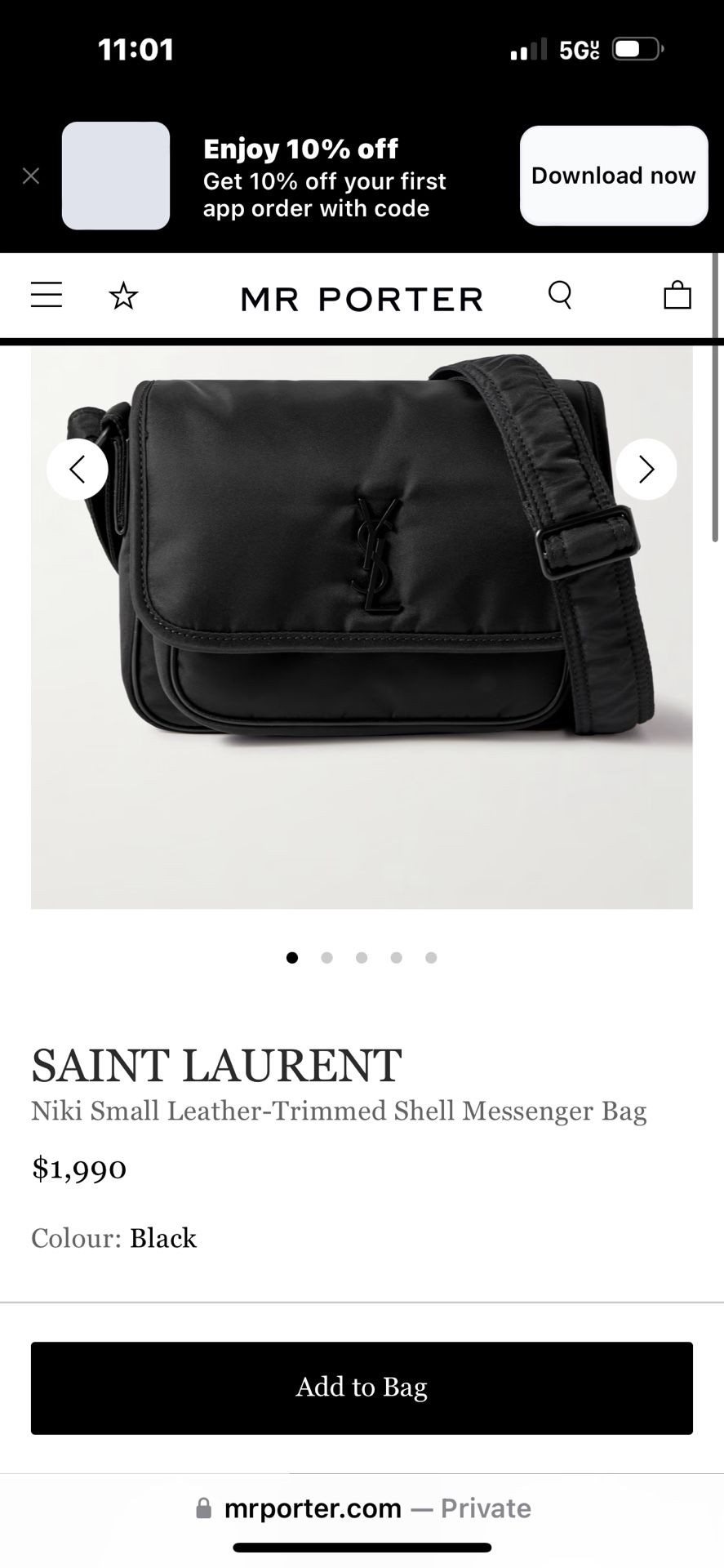Open the search icon
The width and height of the screenshot is (724, 1568).
pyautogui.click(x=560, y=296)
